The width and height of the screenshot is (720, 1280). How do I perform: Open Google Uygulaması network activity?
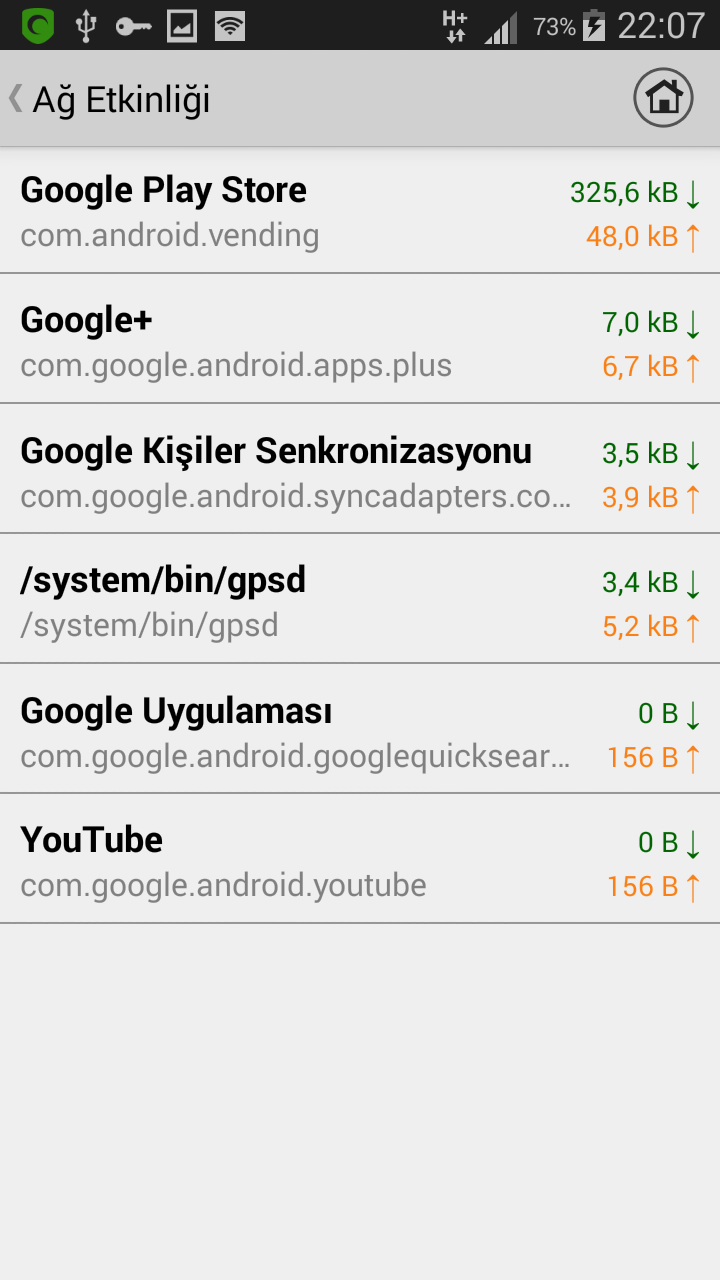coord(360,729)
